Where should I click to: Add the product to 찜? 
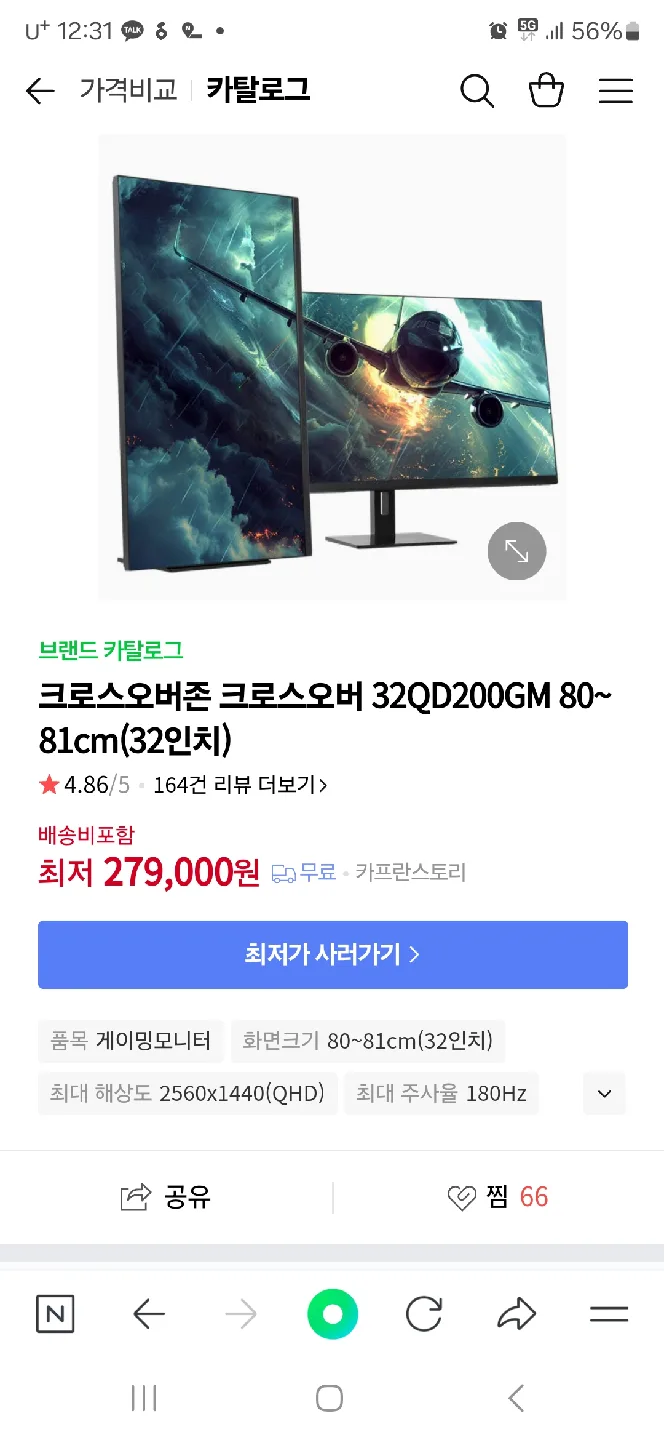click(x=498, y=1197)
